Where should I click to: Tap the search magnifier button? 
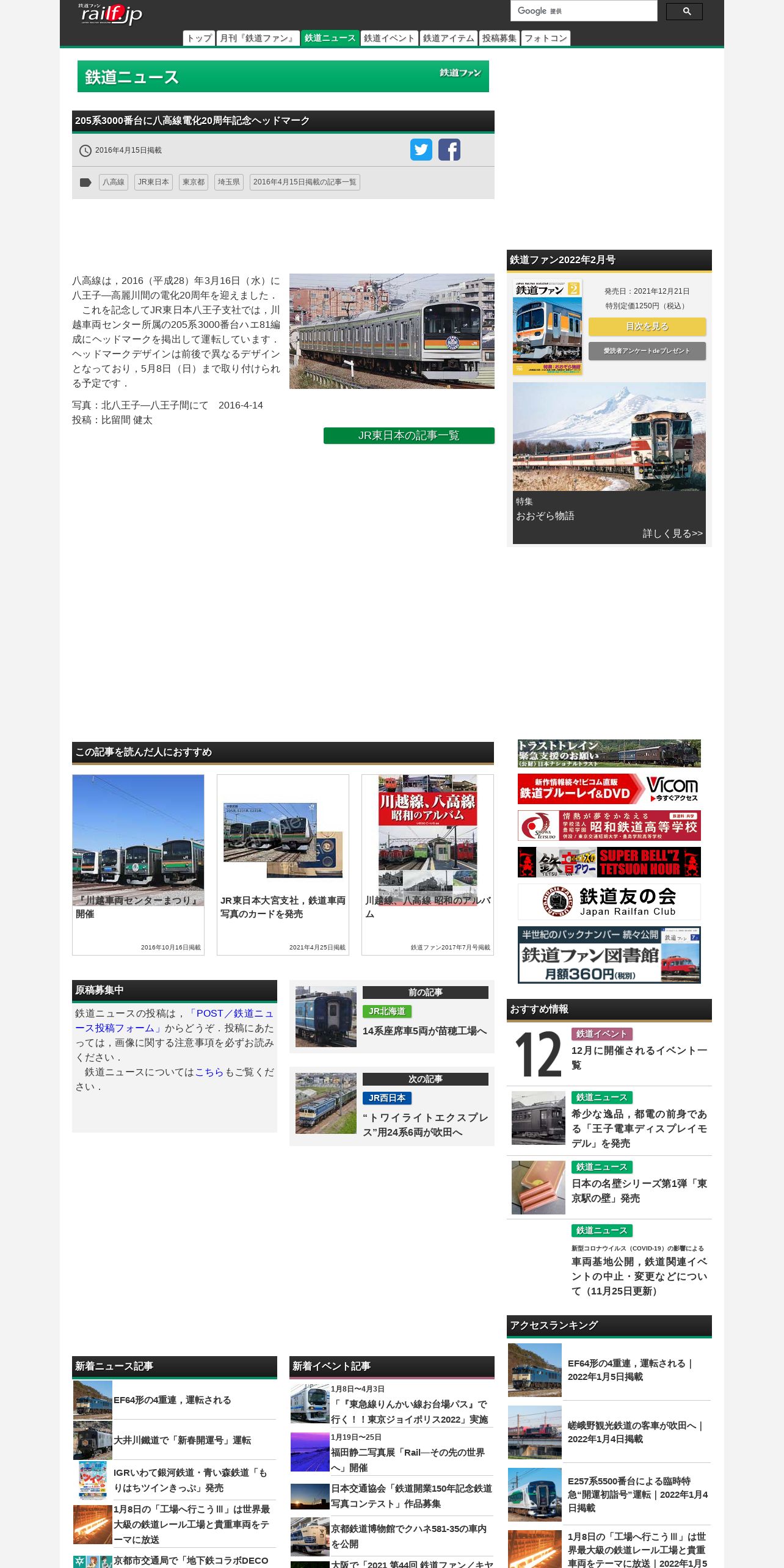point(684,11)
